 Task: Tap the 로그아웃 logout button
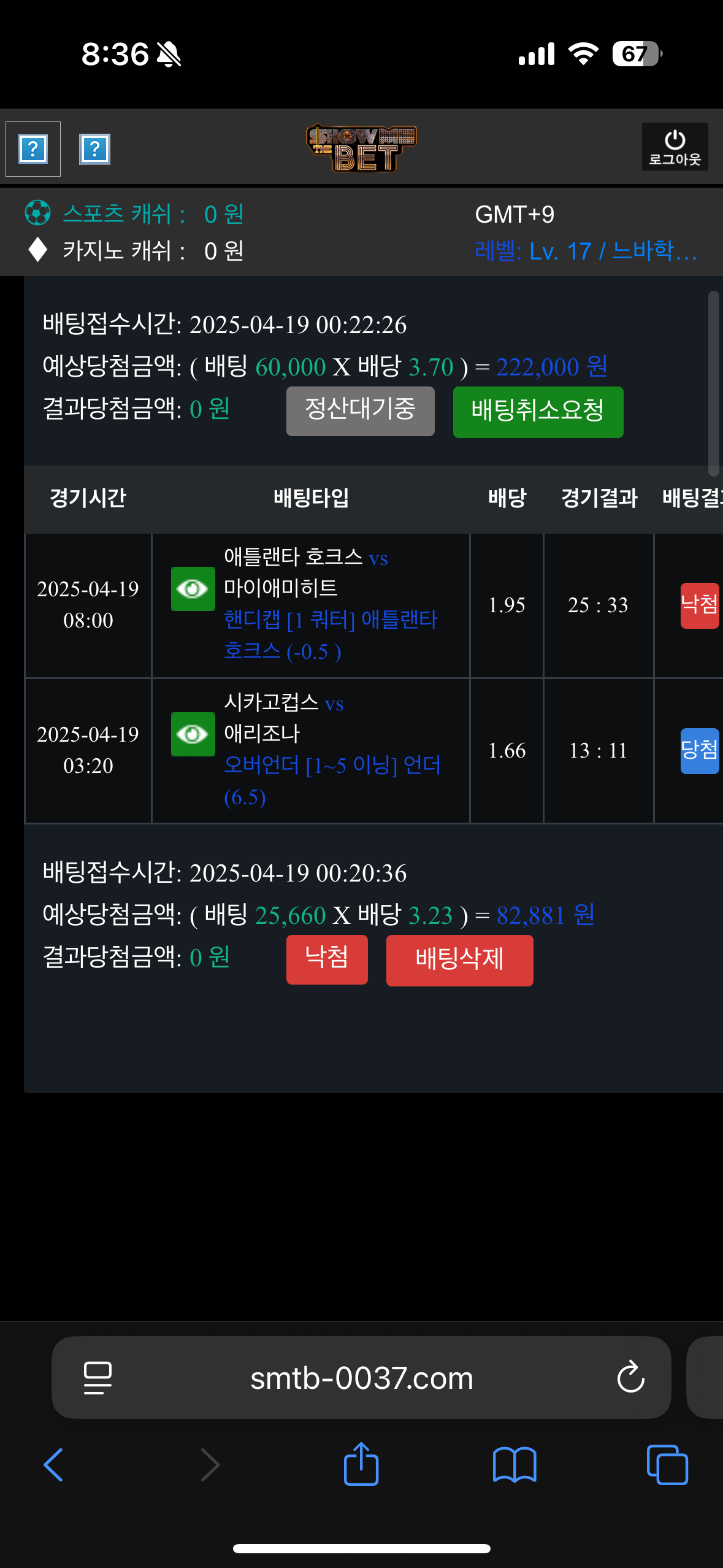click(x=675, y=147)
